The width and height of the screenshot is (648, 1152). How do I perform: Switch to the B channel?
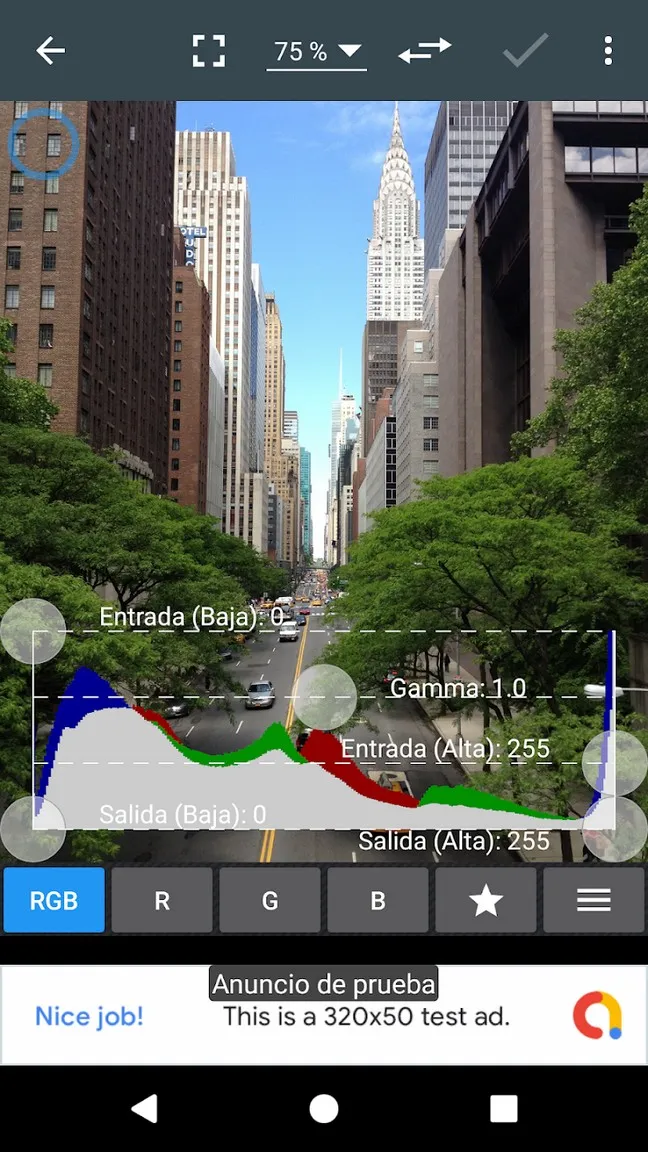(x=378, y=900)
